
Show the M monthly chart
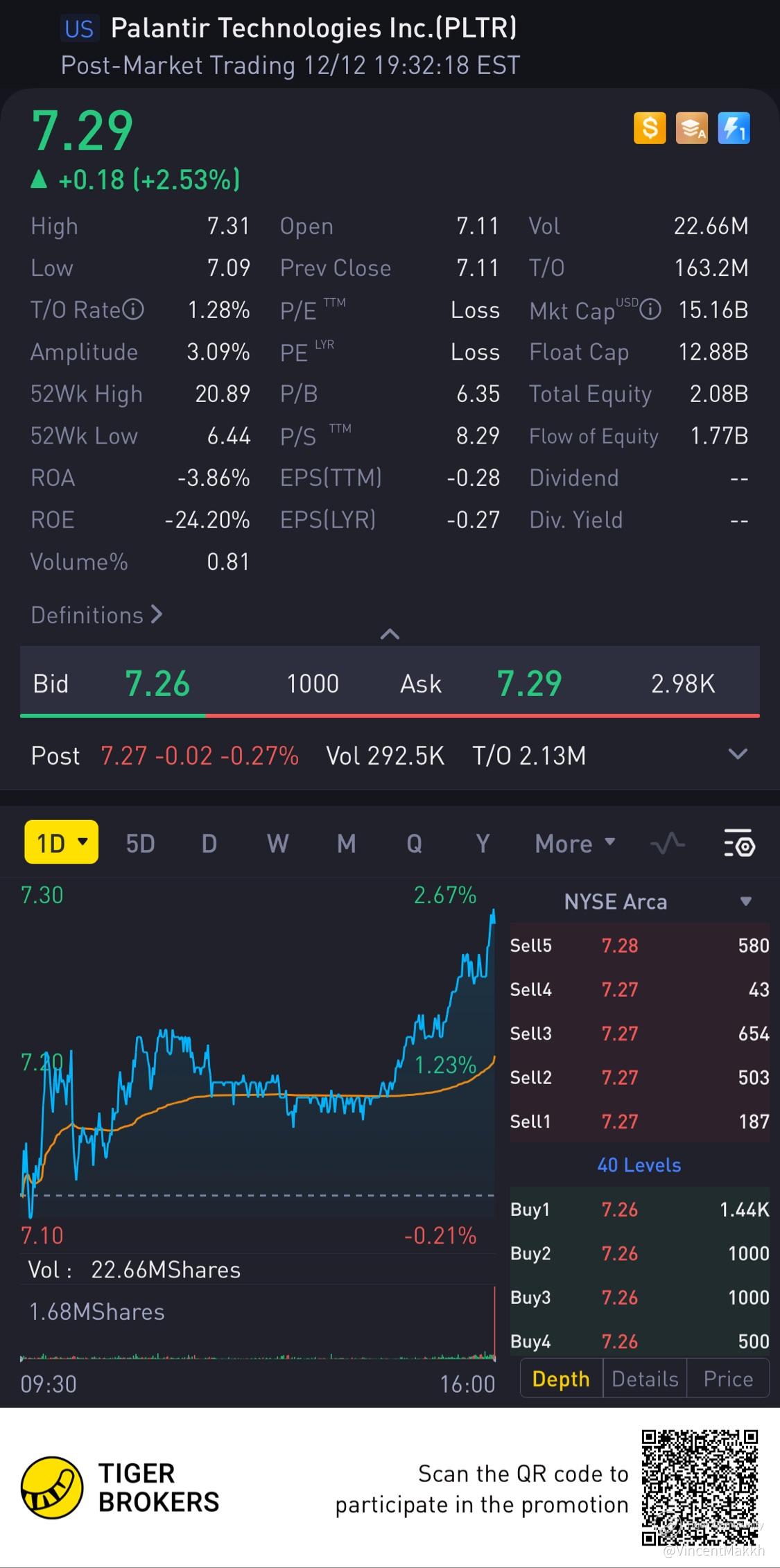[346, 844]
